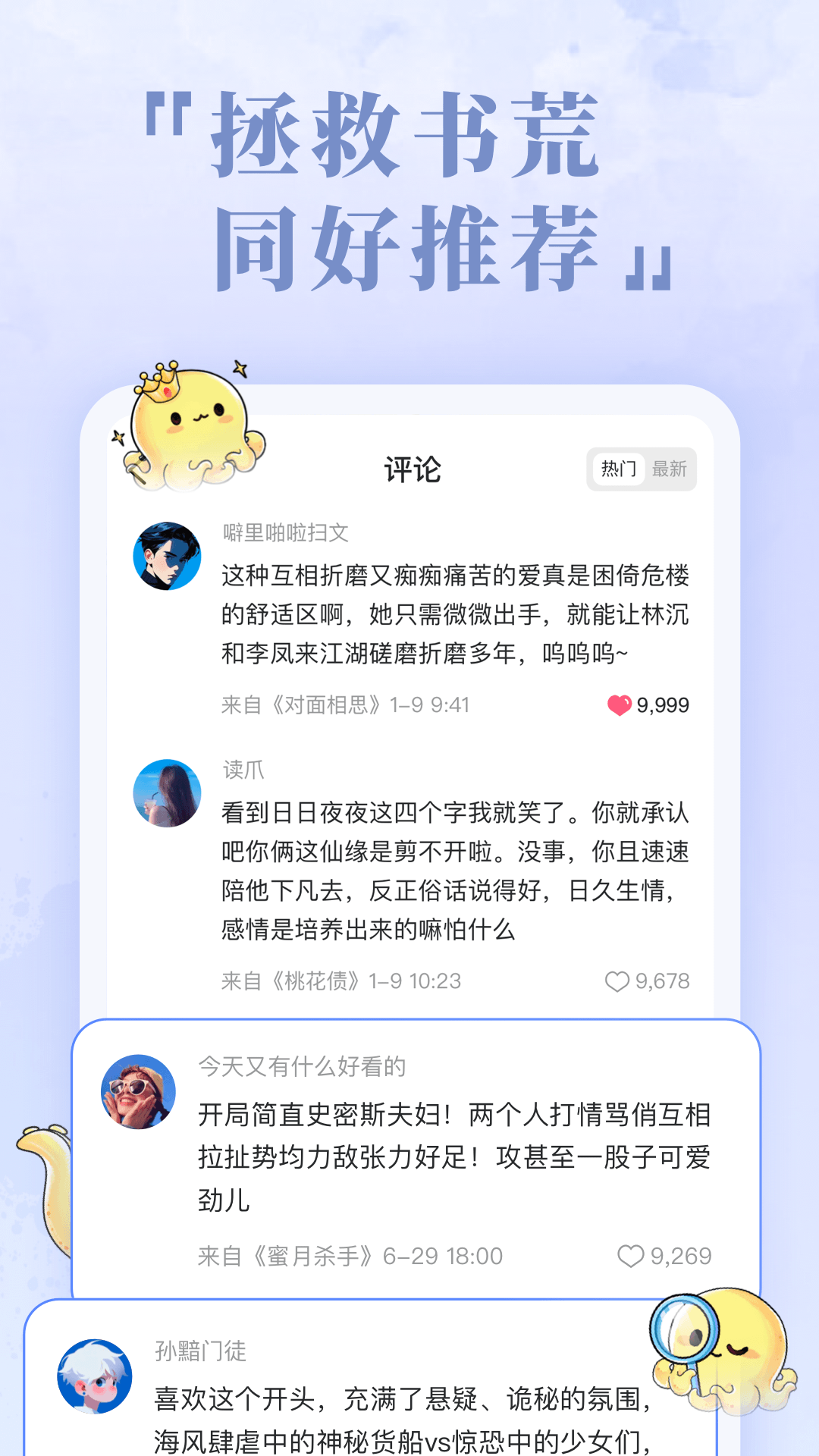The height and width of the screenshot is (1456, 819).
Task: Tap the heart icon showing 9,269 likes
Action: [631, 1255]
